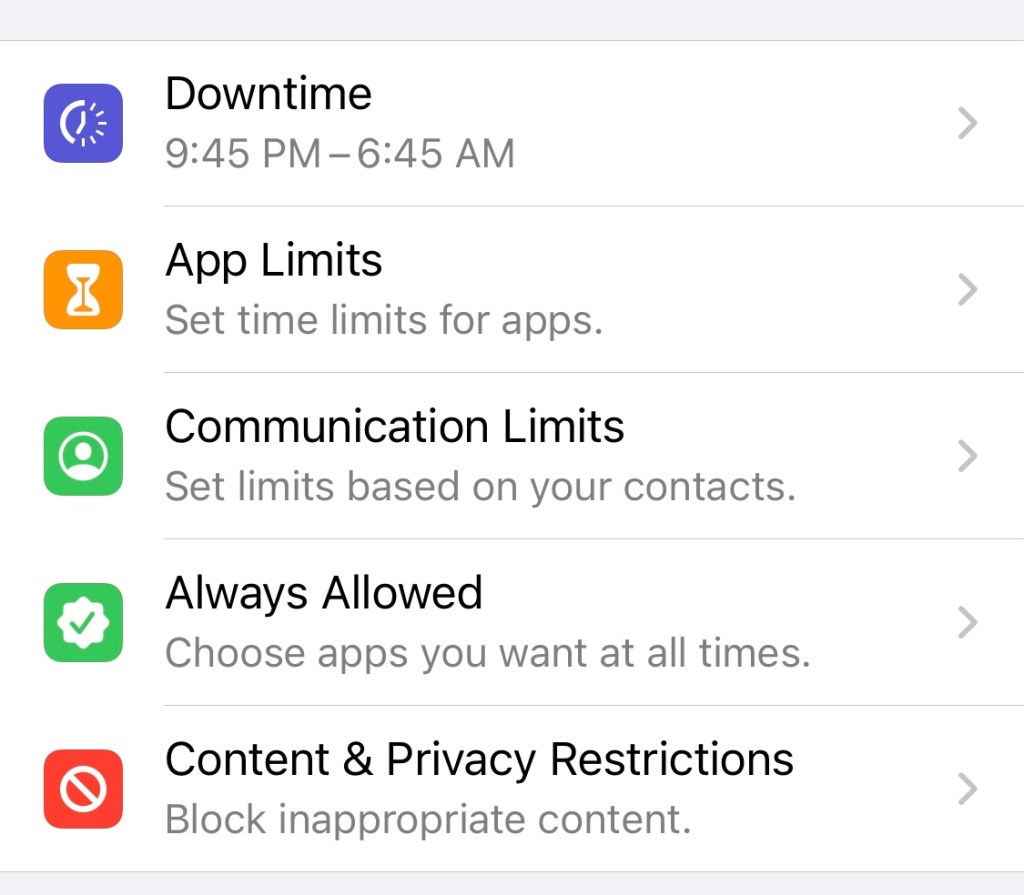This screenshot has width=1024, height=895.
Task: Go to Communication Limits
Action: coord(510,456)
